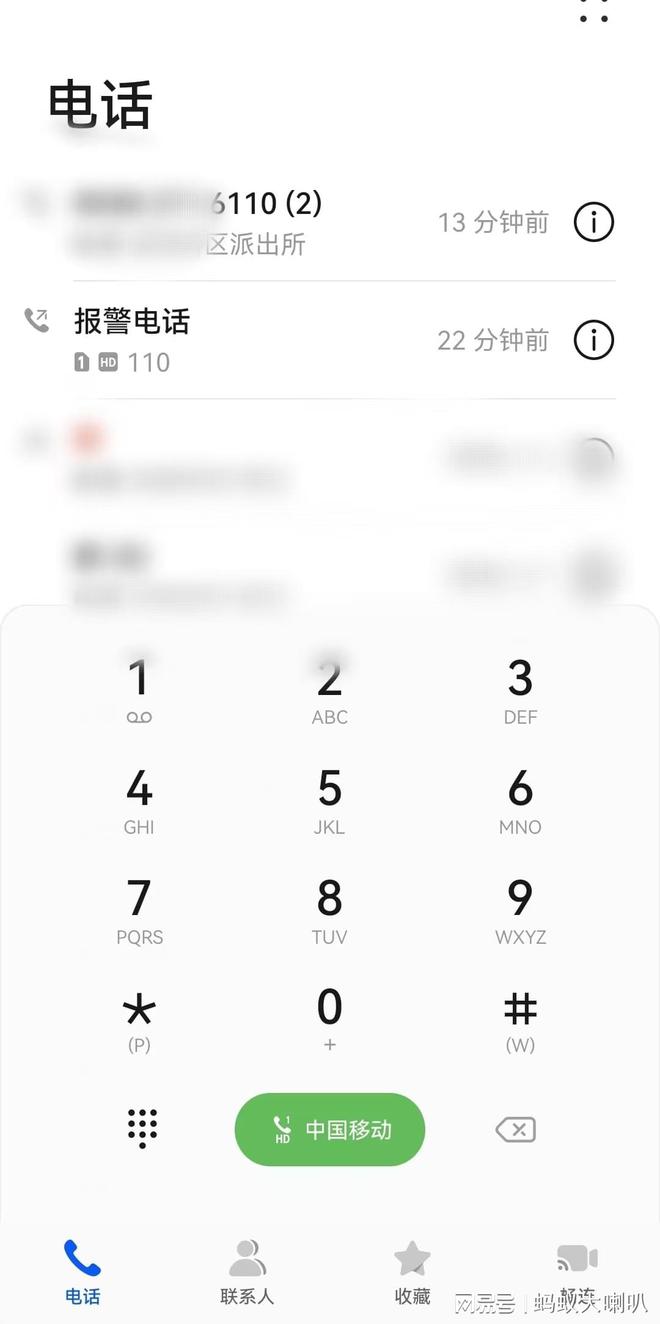Viewport: 660px width, 1324px height.
Task: Dial digit 1 on the keypad
Action: 139,690
